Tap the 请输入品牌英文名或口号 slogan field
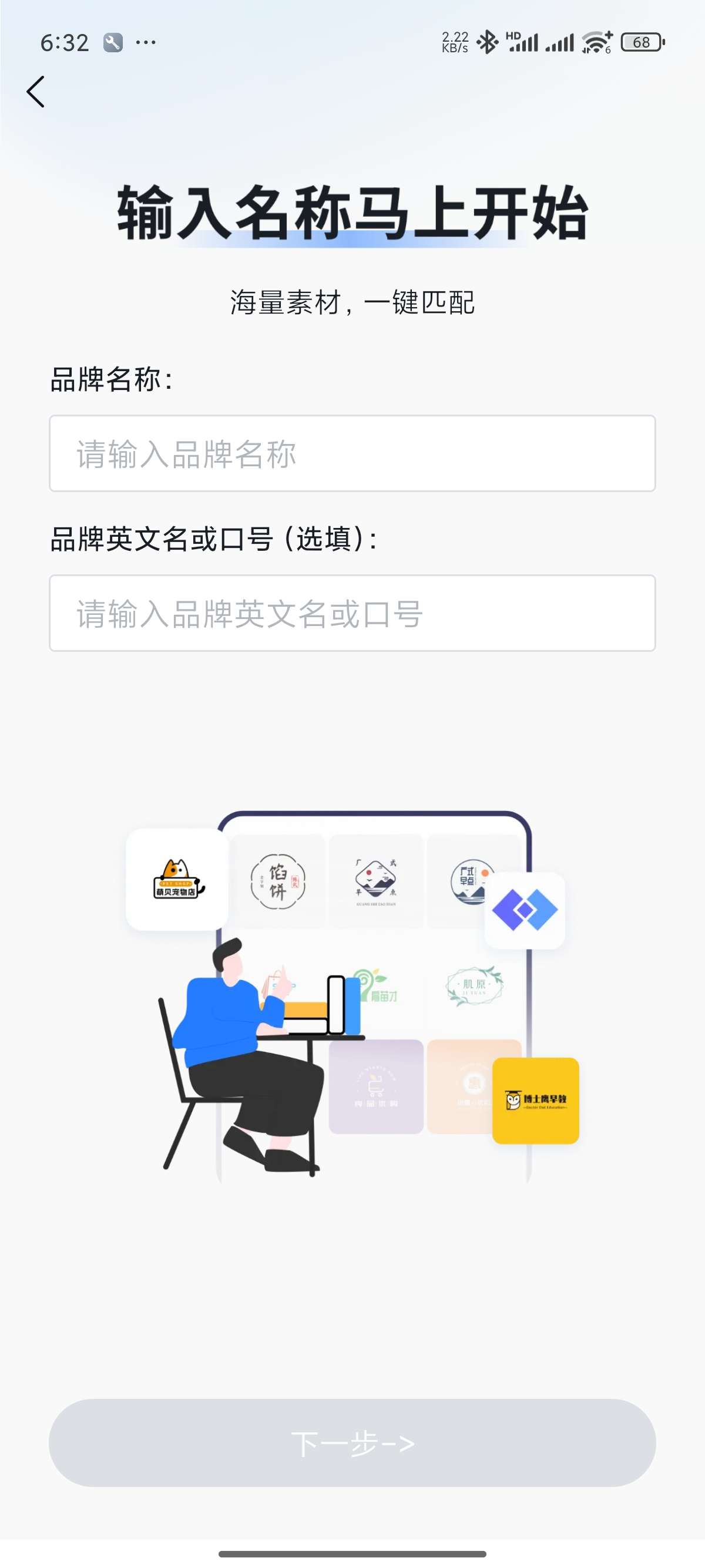705x1568 pixels. (352, 613)
